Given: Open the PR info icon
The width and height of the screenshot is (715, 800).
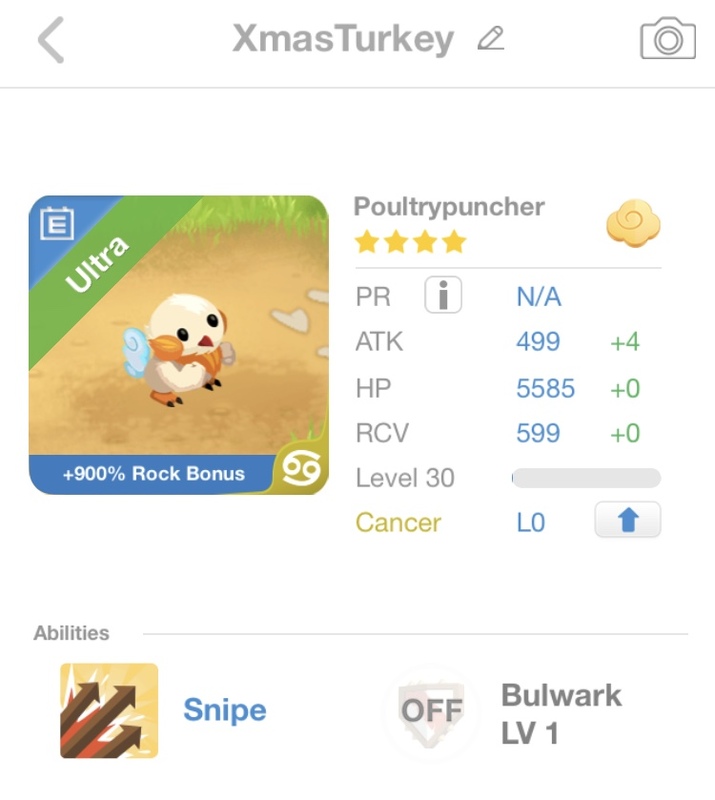Looking at the screenshot, I should coord(443,296).
